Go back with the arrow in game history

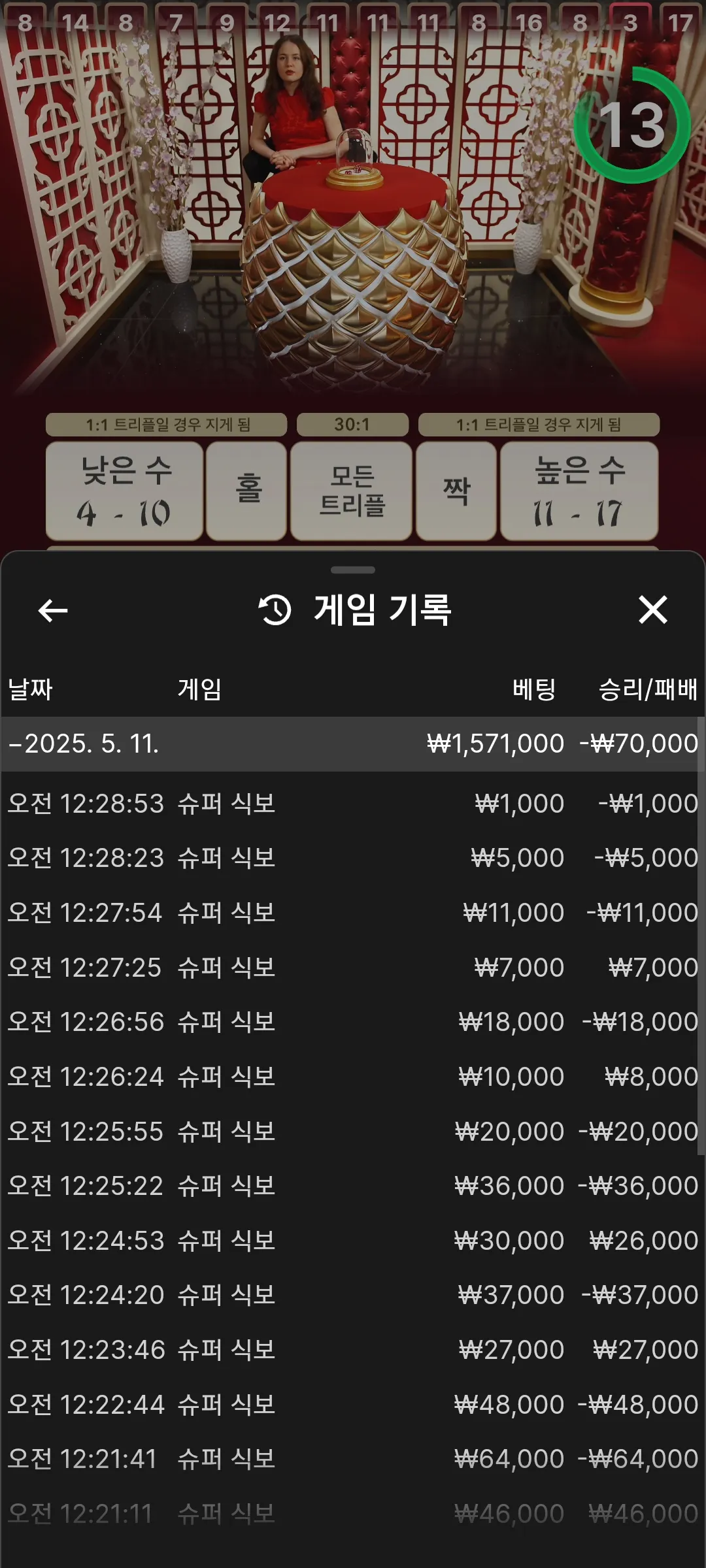[53, 611]
